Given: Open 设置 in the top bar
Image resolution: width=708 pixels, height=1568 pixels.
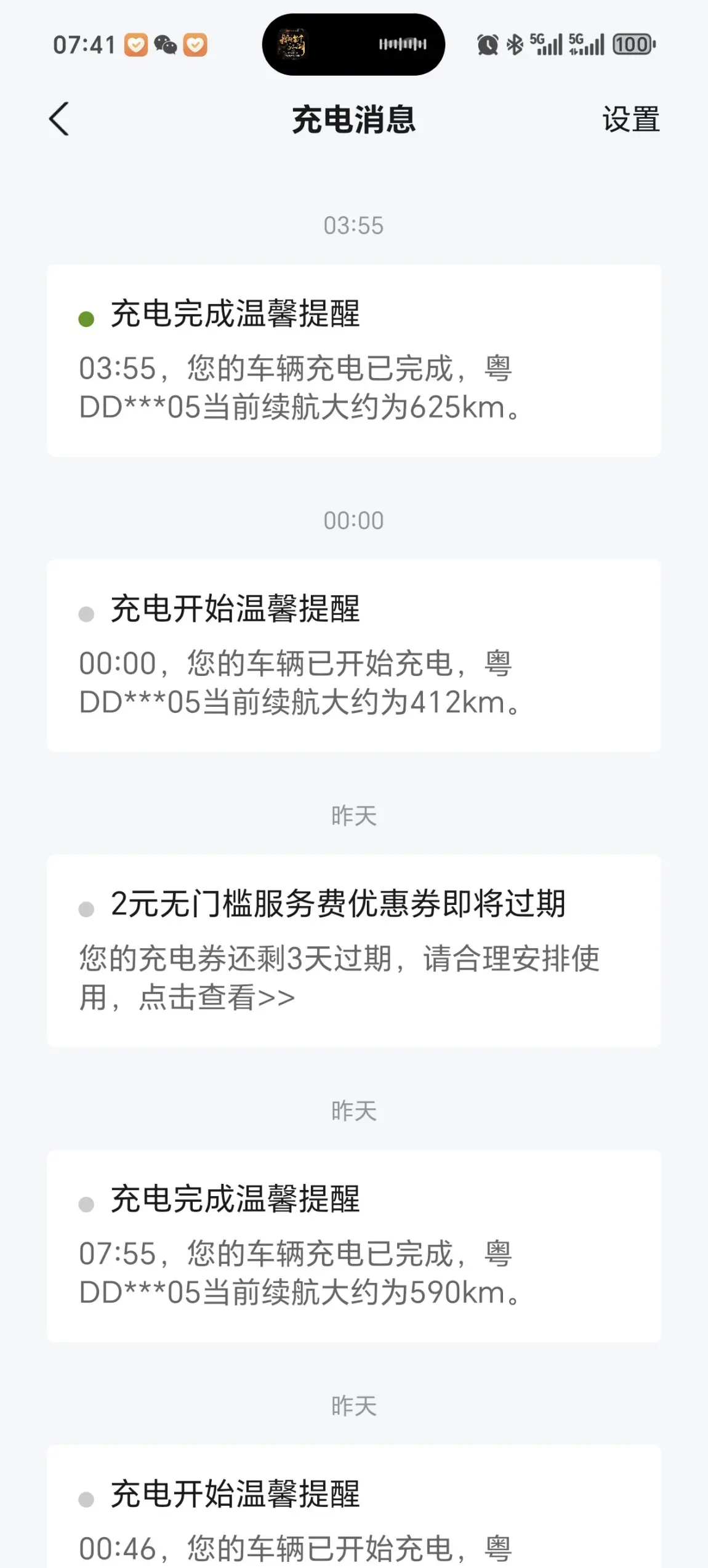Looking at the screenshot, I should (x=630, y=119).
